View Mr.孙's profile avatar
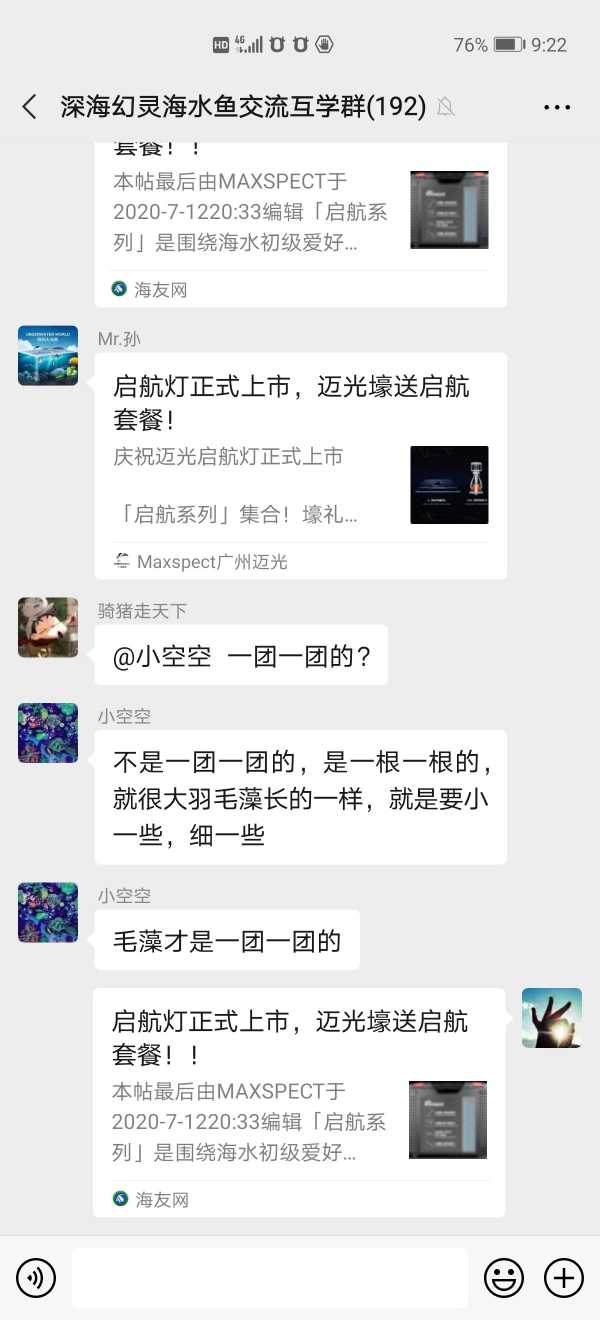Screen dimensions: 600x1320 coord(48,355)
